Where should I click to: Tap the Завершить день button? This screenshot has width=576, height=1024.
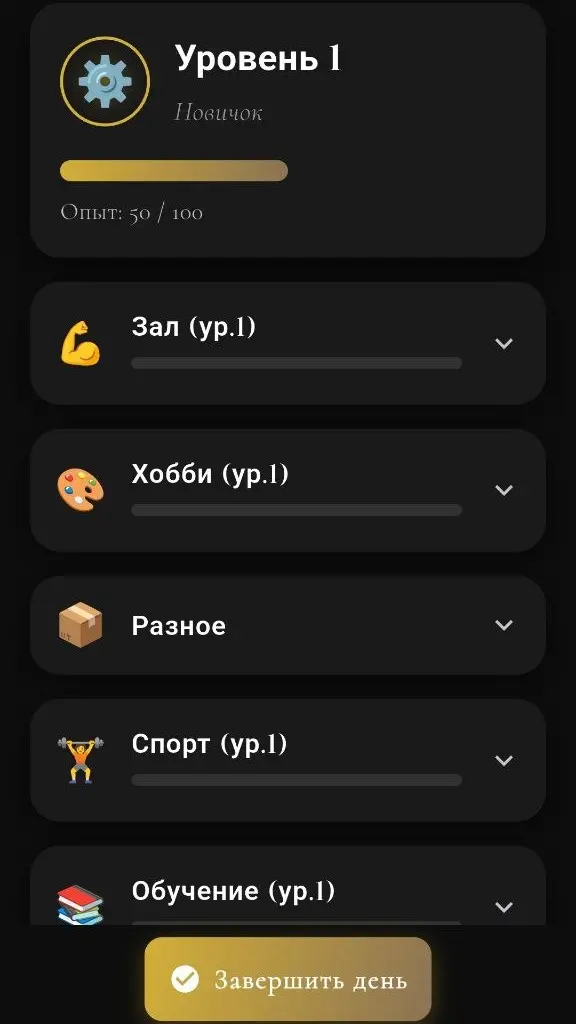pyautogui.click(x=288, y=980)
